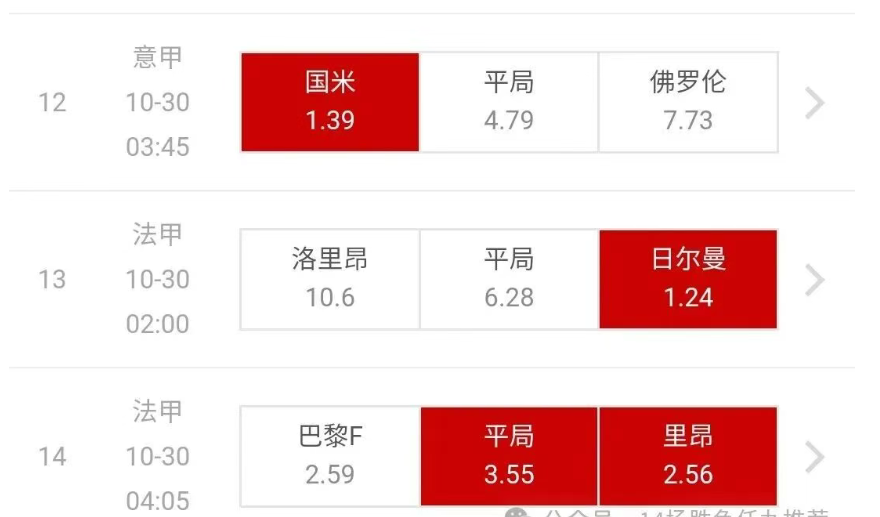Choose 佛罗伦 at odds 7.73
This screenshot has height=517, width=880.
tap(688, 102)
